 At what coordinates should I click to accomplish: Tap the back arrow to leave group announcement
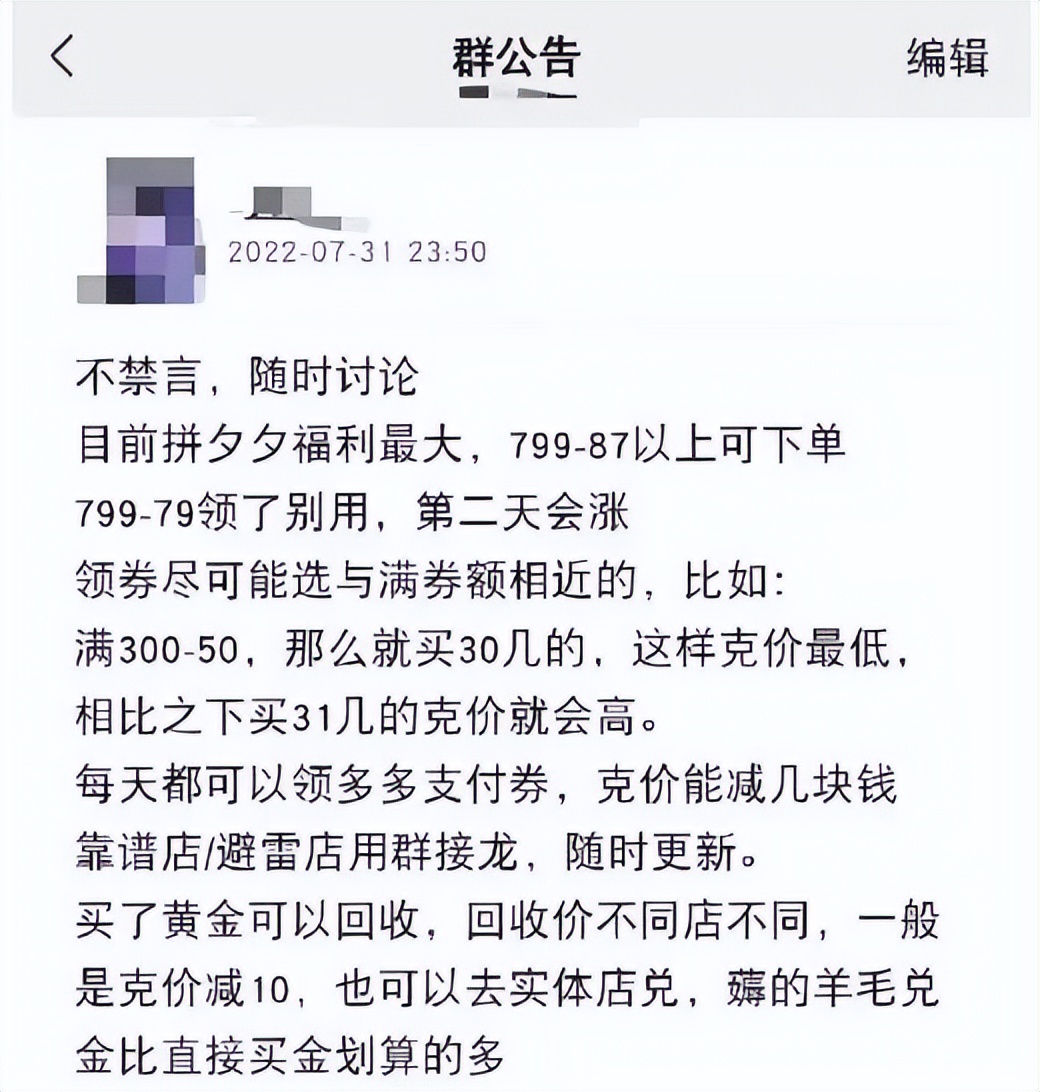point(62,58)
